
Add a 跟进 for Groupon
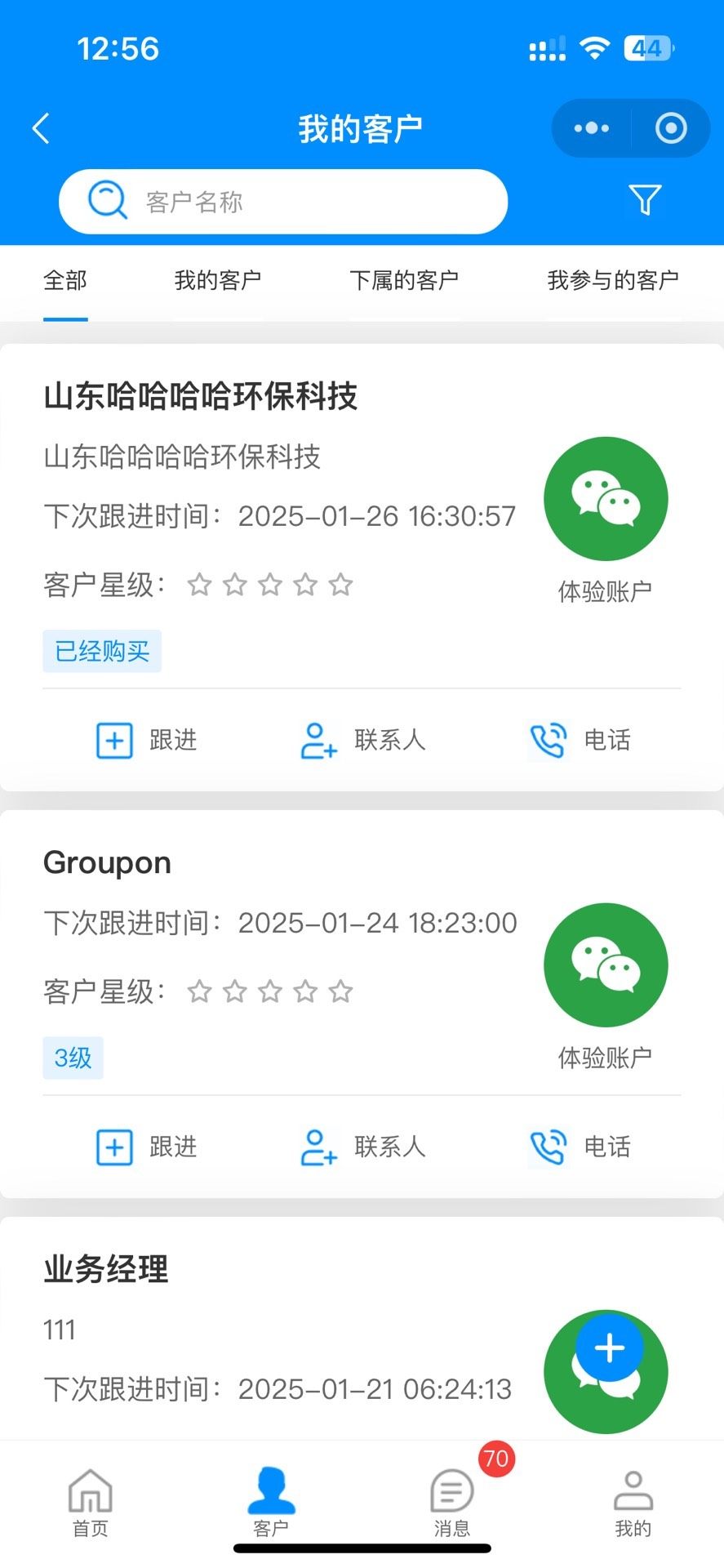pos(148,1147)
